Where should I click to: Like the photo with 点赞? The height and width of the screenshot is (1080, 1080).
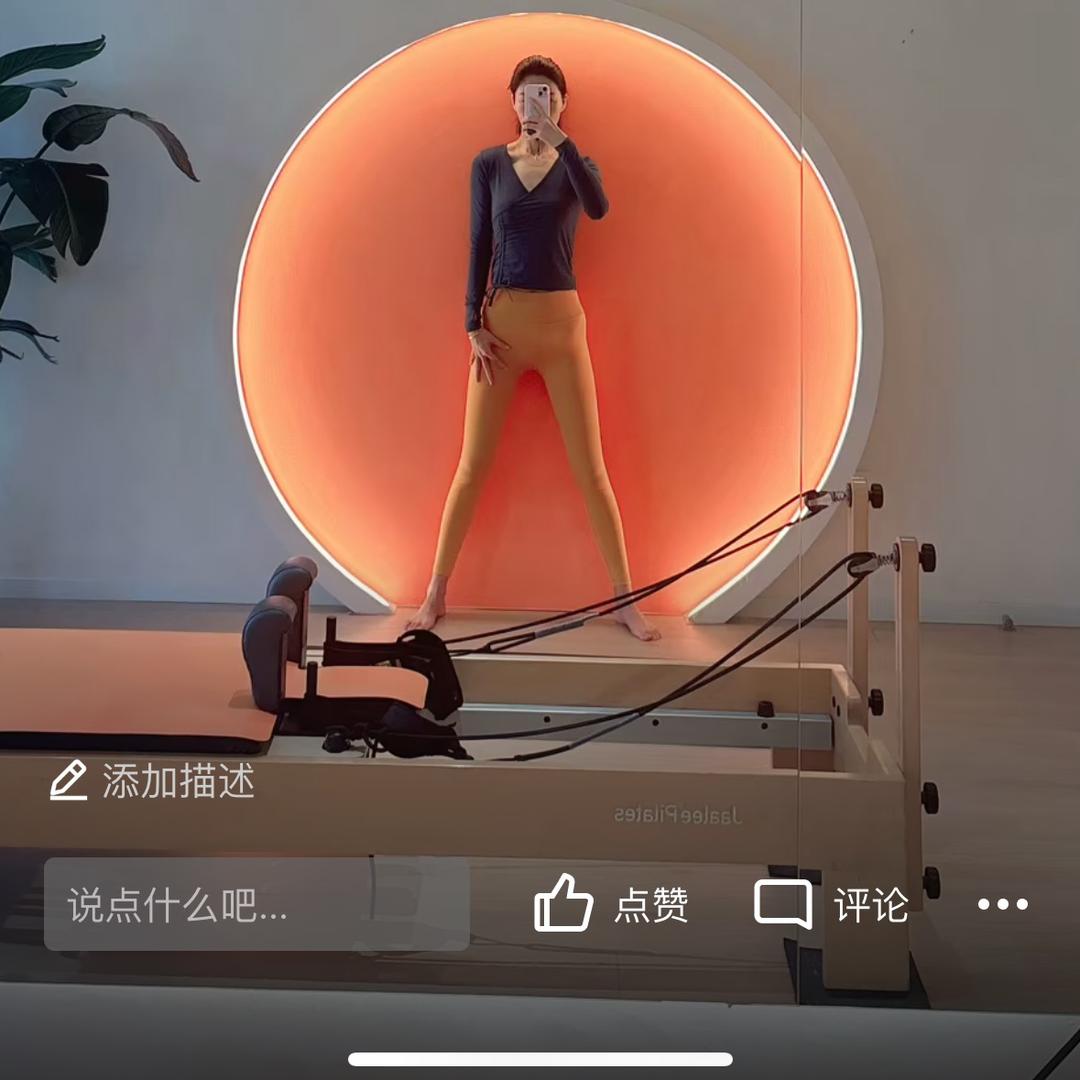coord(611,904)
